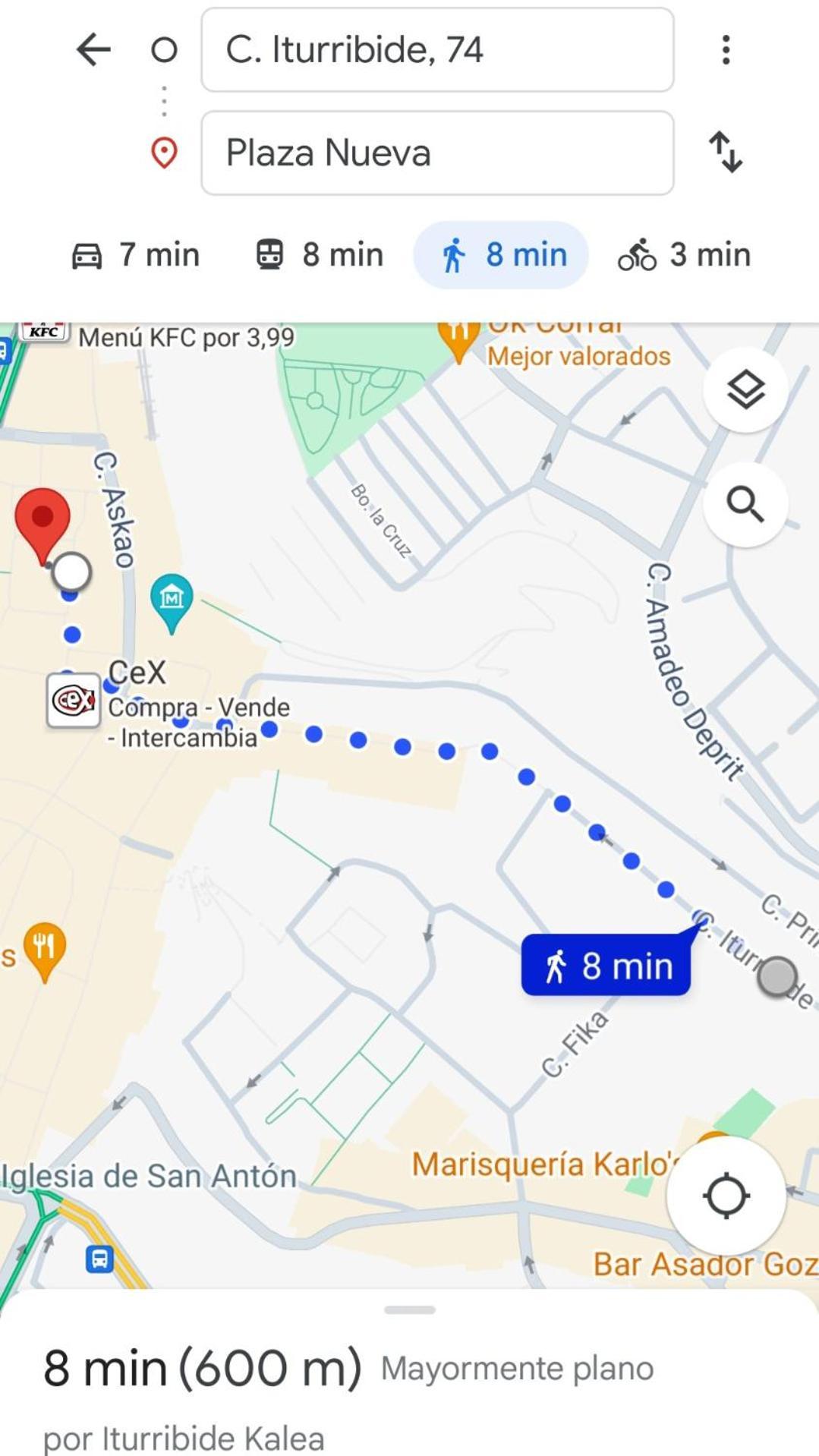Swap origin and destination
Screen dimensions: 819x1456
point(726,153)
